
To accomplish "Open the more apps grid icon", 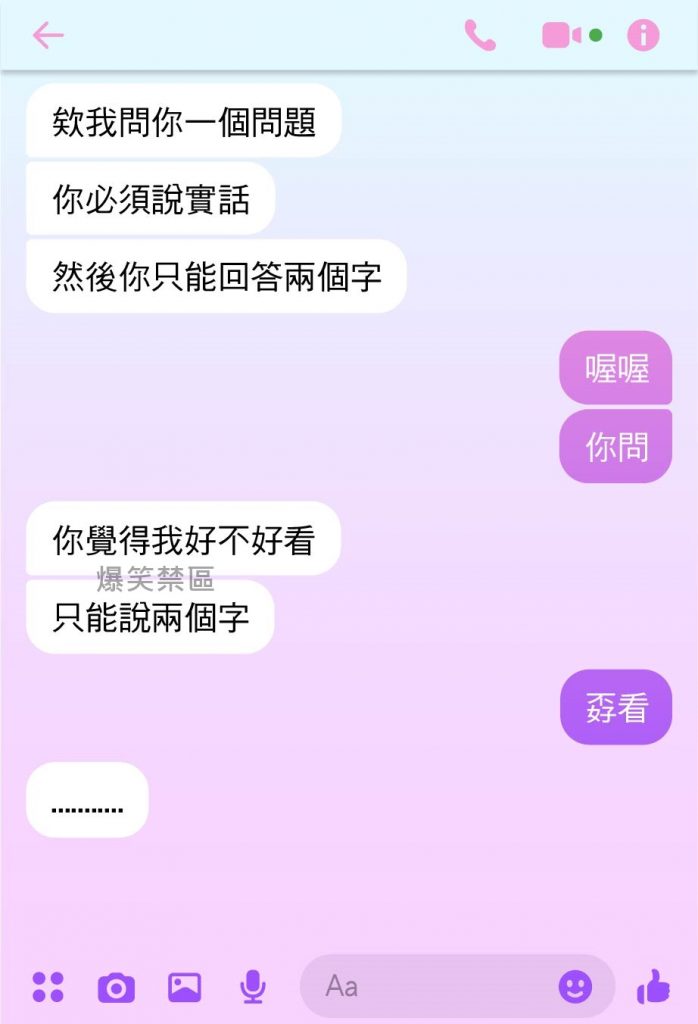I will [48, 987].
